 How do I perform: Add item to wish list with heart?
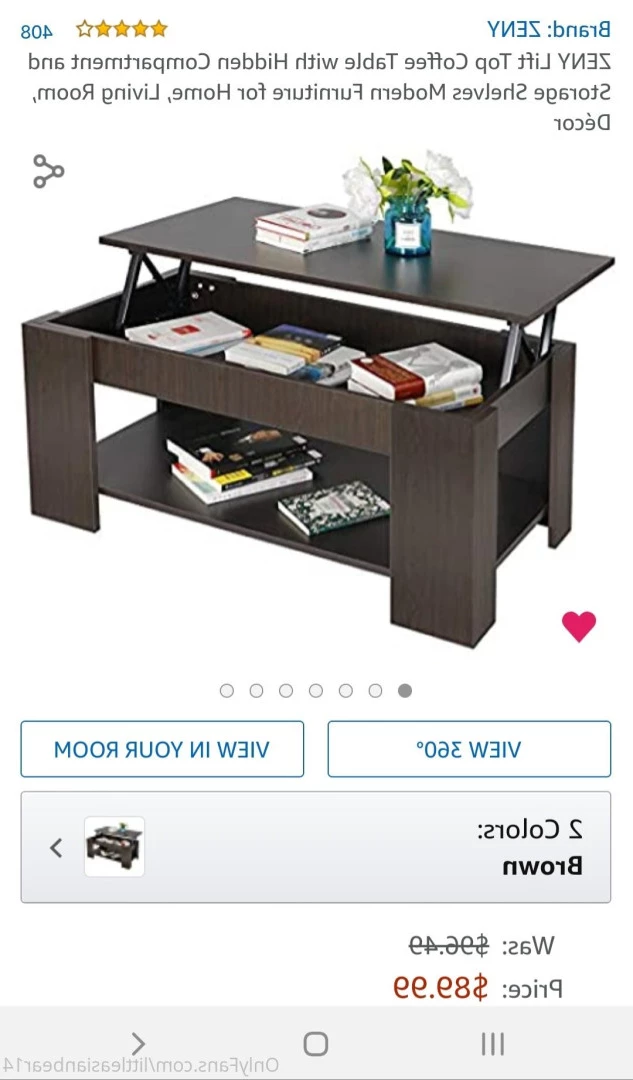pos(578,626)
